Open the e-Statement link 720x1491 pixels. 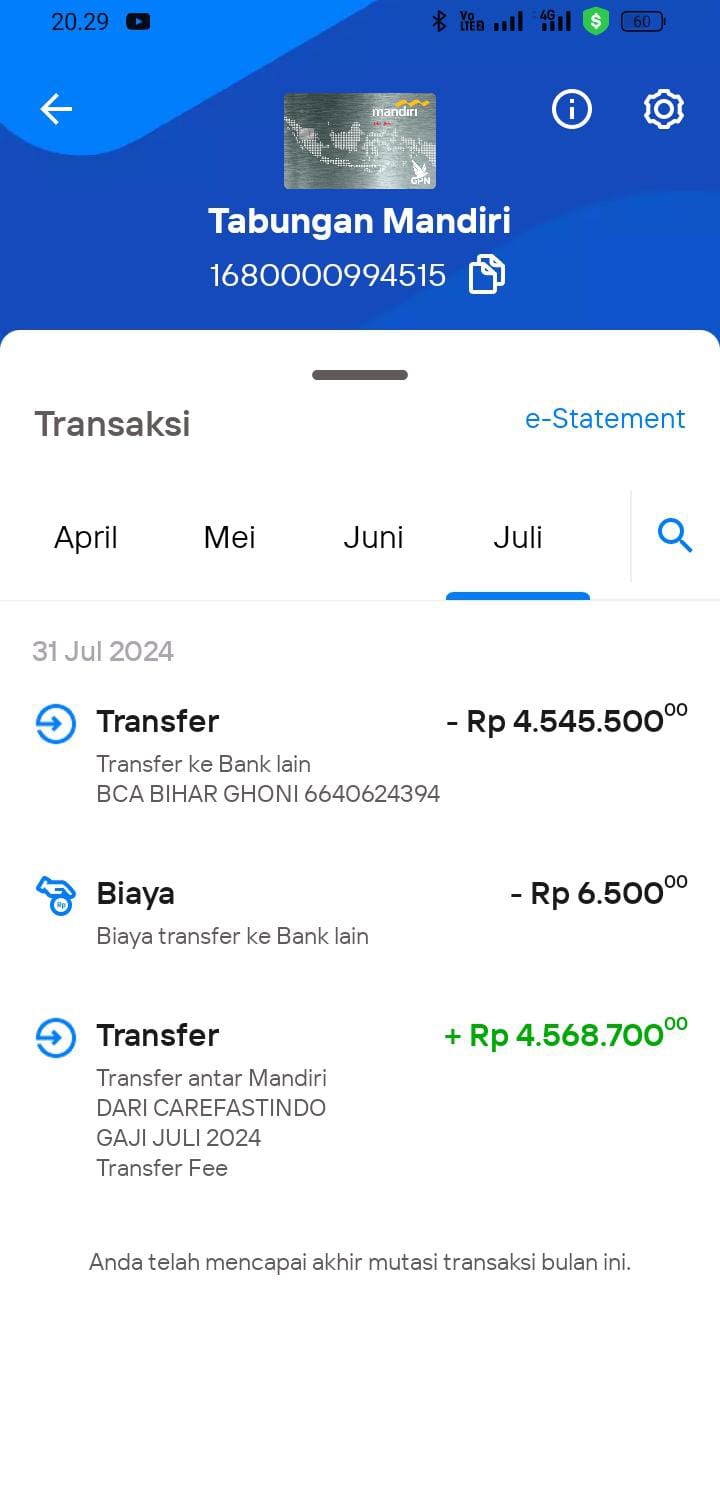pyautogui.click(x=605, y=419)
